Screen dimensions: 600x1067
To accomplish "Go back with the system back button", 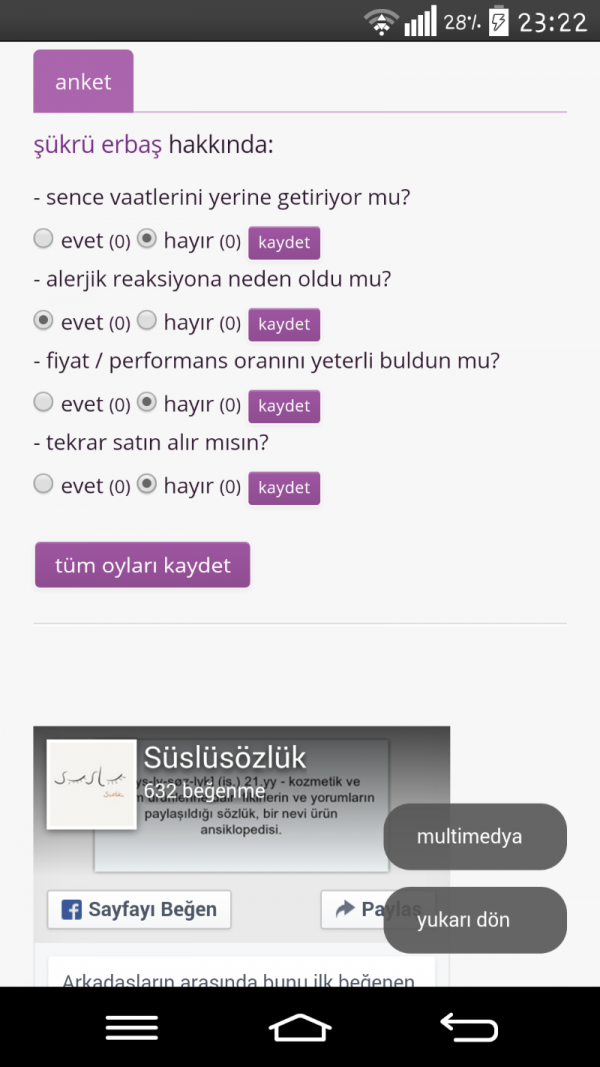I will [468, 1027].
